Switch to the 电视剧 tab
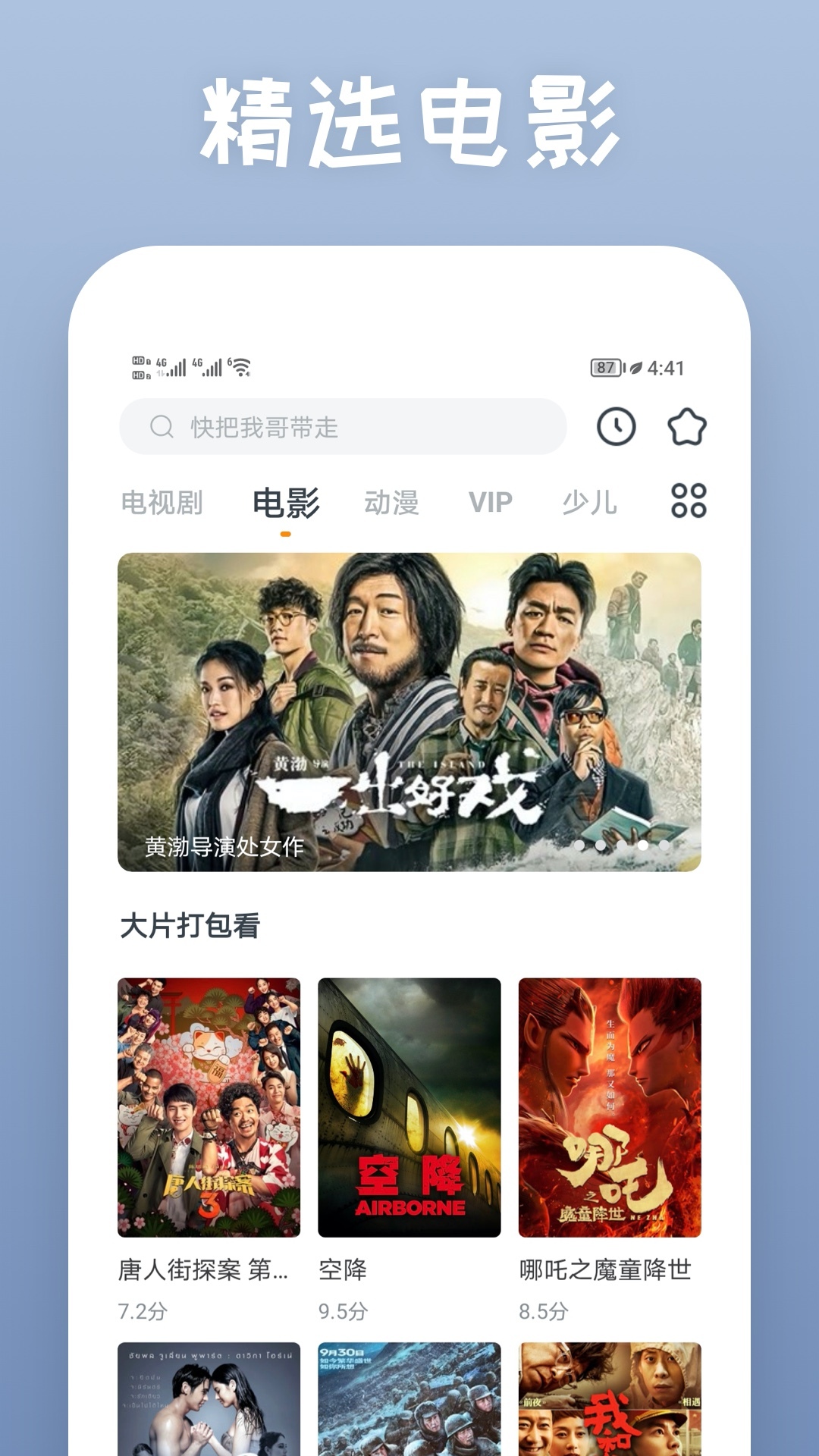 [162, 500]
